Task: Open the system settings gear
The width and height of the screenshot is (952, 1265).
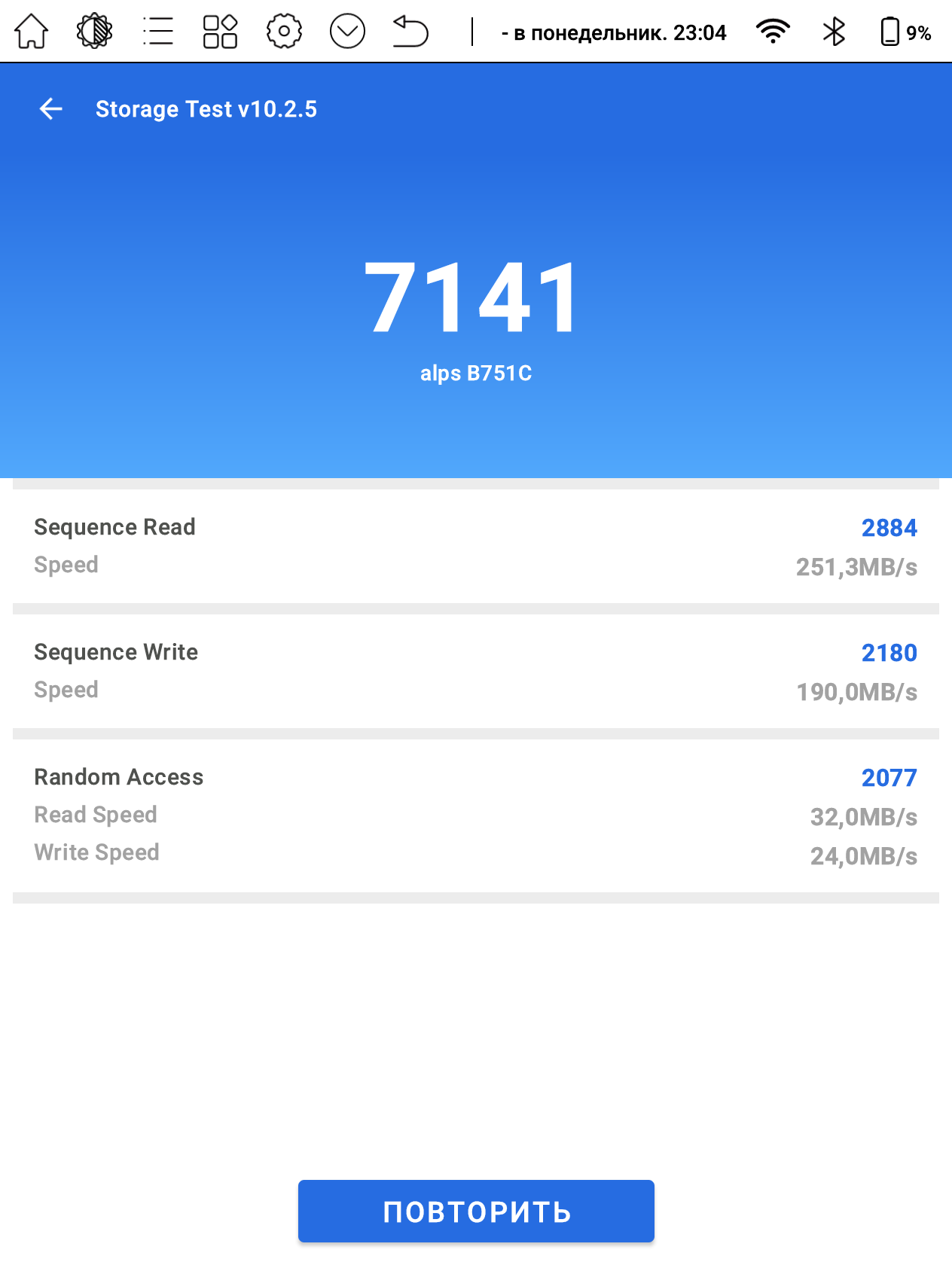Action: click(x=284, y=32)
